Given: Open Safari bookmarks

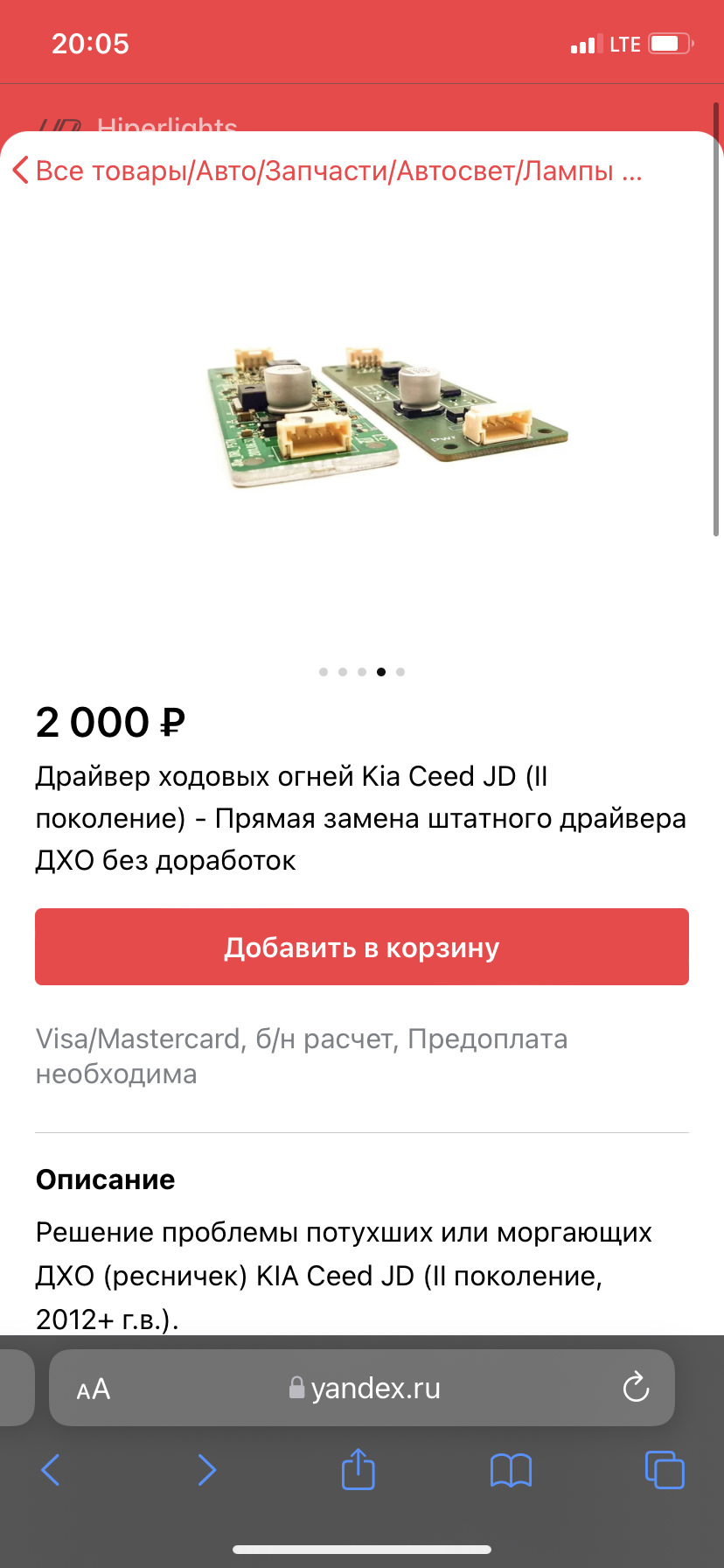Looking at the screenshot, I should click(x=512, y=1470).
